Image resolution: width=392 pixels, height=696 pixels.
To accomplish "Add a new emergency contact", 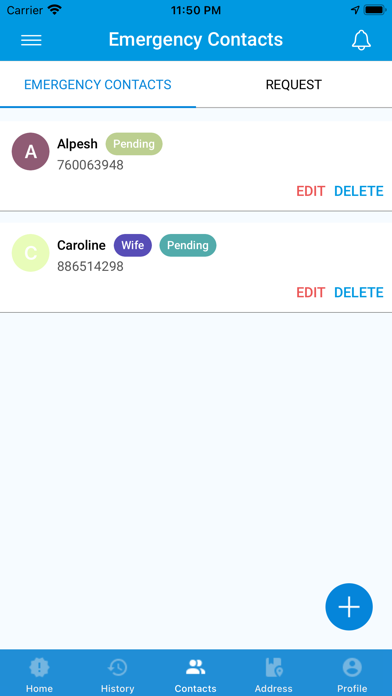I will tap(349, 607).
